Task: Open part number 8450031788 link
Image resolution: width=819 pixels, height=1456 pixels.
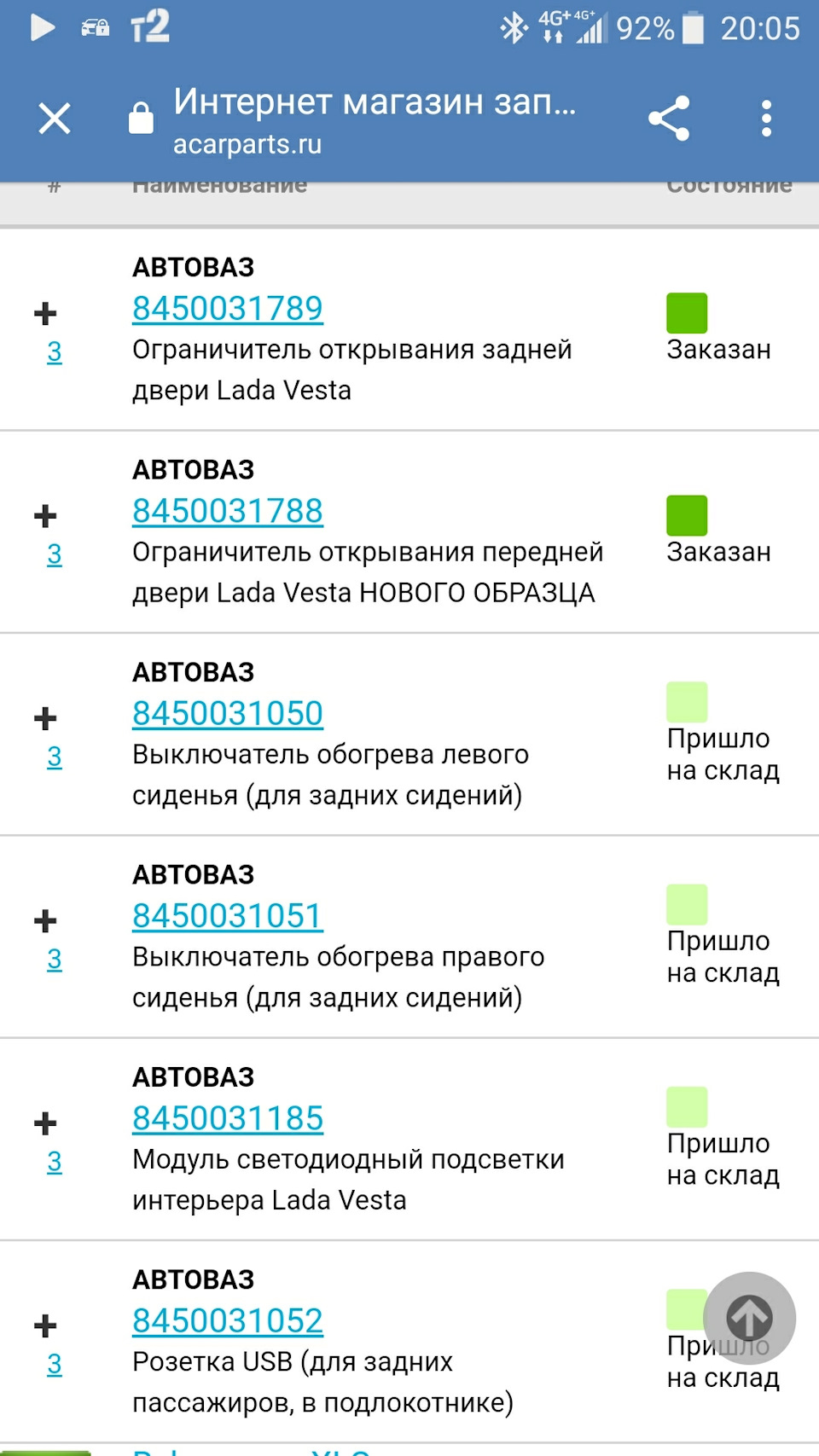Action: (x=228, y=511)
